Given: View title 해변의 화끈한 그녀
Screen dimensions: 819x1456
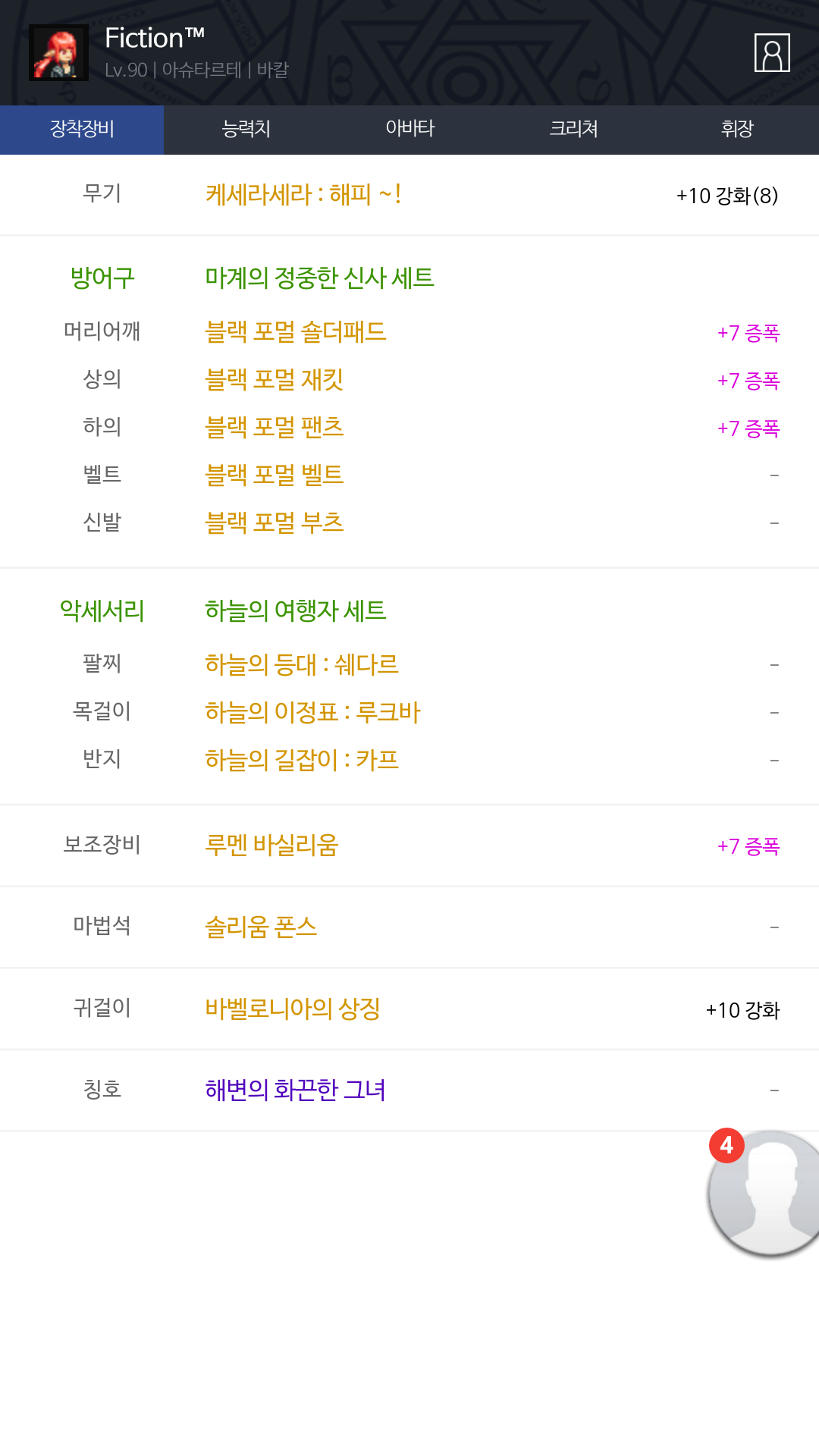Looking at the screenshot, I should pyautogui.click(x=295, y=1090).
